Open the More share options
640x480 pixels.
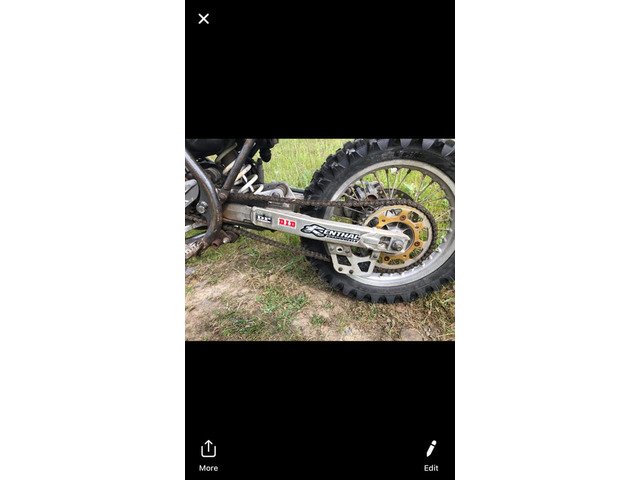coord(208,454)
